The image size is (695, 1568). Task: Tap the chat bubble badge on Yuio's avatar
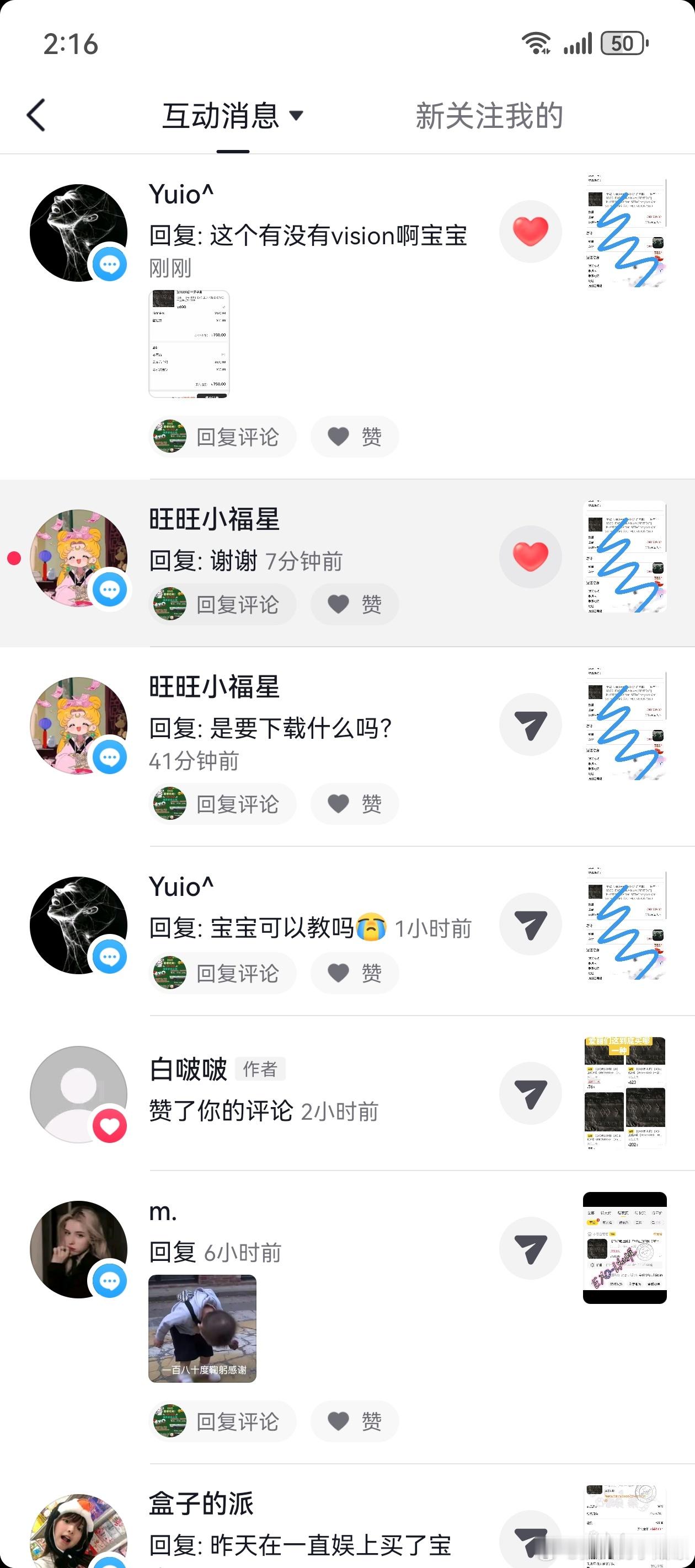tap(110, 262)
